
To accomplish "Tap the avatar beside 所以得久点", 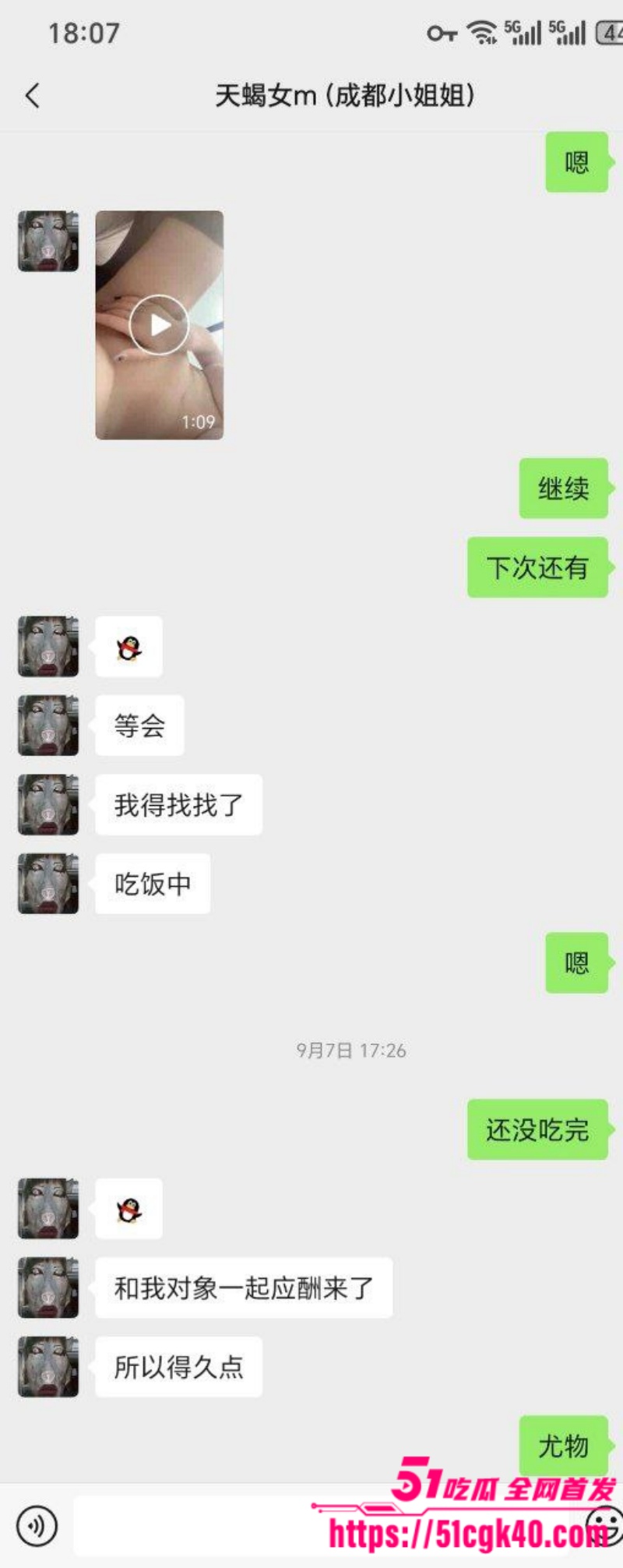I will point(47,1366).
